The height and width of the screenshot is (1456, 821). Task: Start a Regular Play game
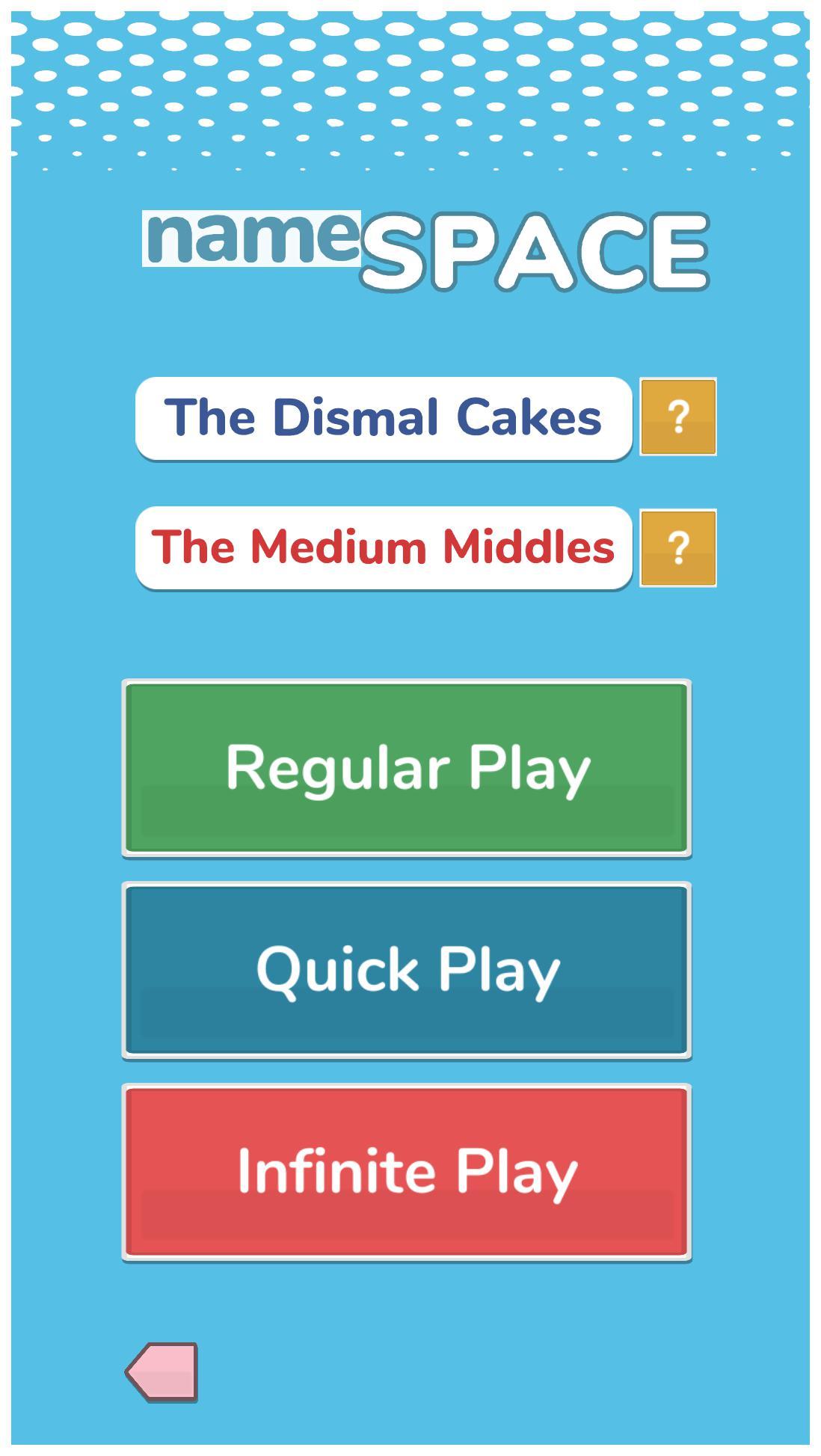coord(406,768)
